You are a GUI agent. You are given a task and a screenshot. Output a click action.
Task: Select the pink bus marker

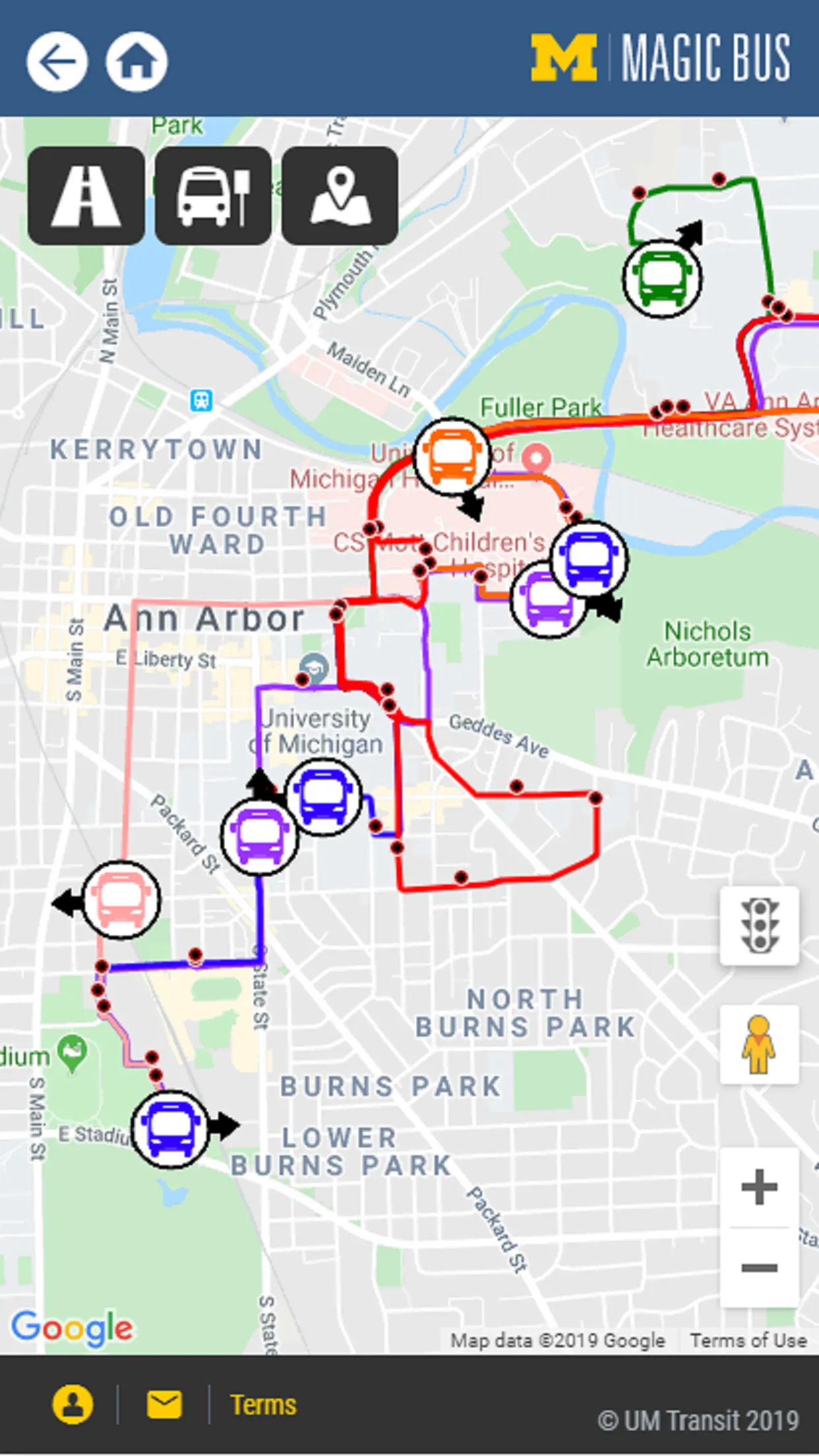pyautogui.click(x=121, y=899)
